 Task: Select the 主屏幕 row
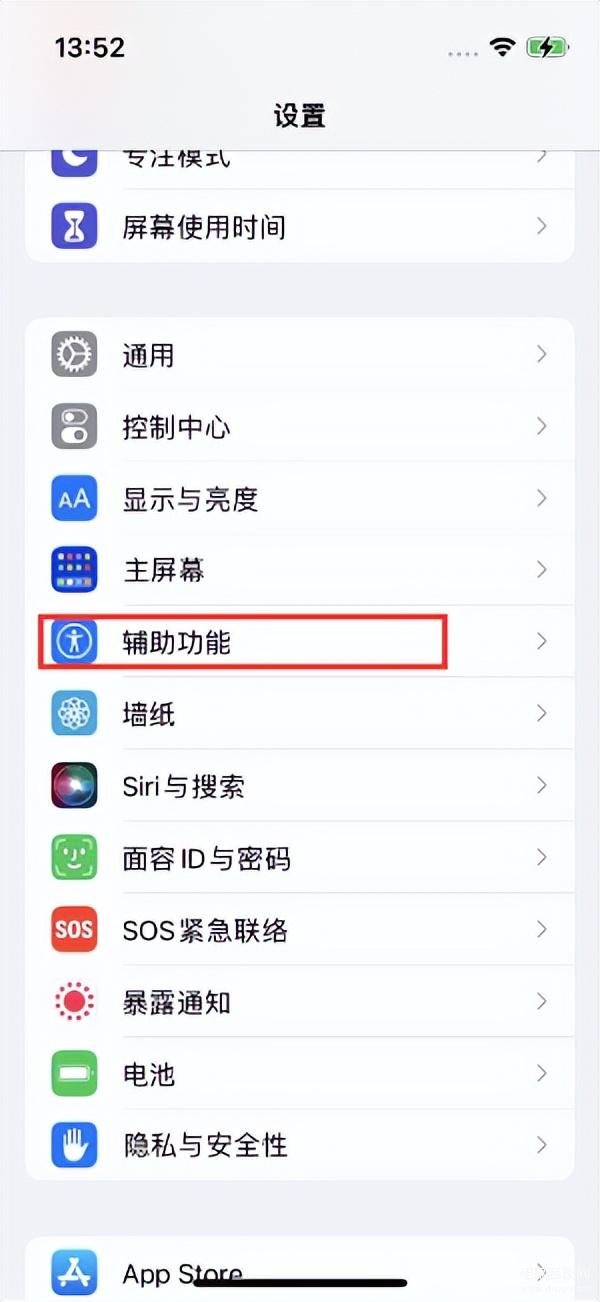pyautogui.click(x=300, y=570)
